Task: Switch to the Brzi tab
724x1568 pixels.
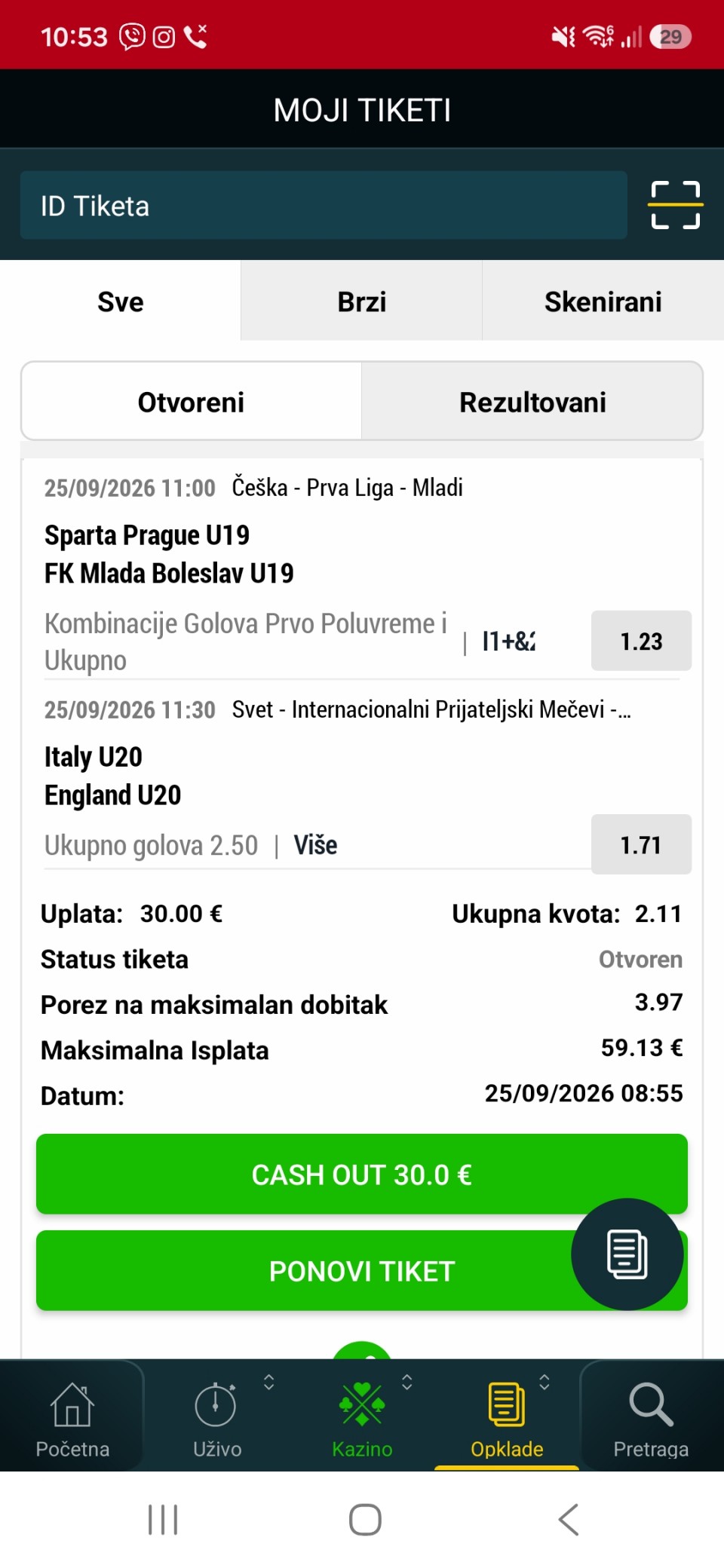Action: [x=362, y=302]
